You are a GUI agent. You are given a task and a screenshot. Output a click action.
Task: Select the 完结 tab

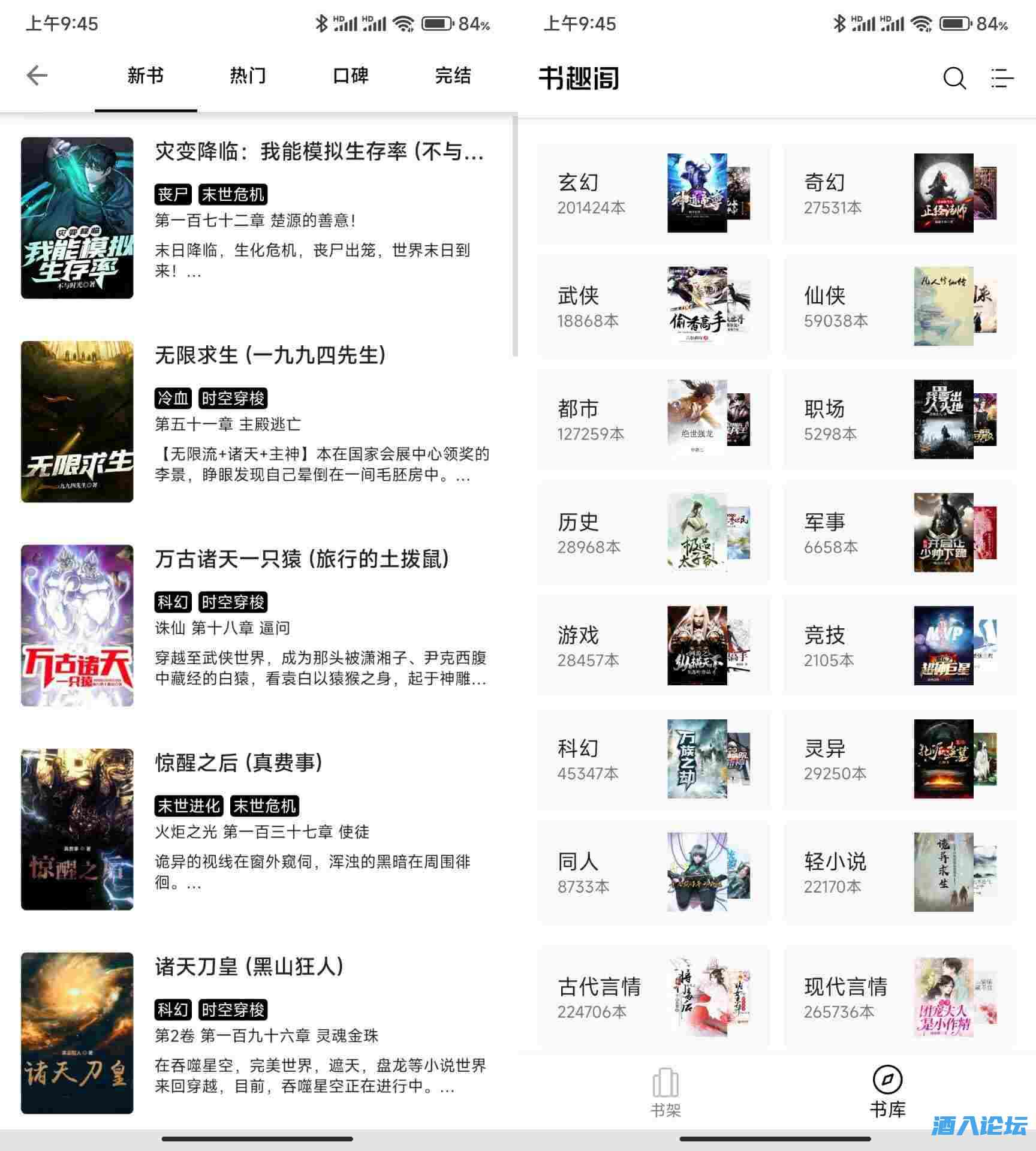pyautogui.click(x=453, y=76)
